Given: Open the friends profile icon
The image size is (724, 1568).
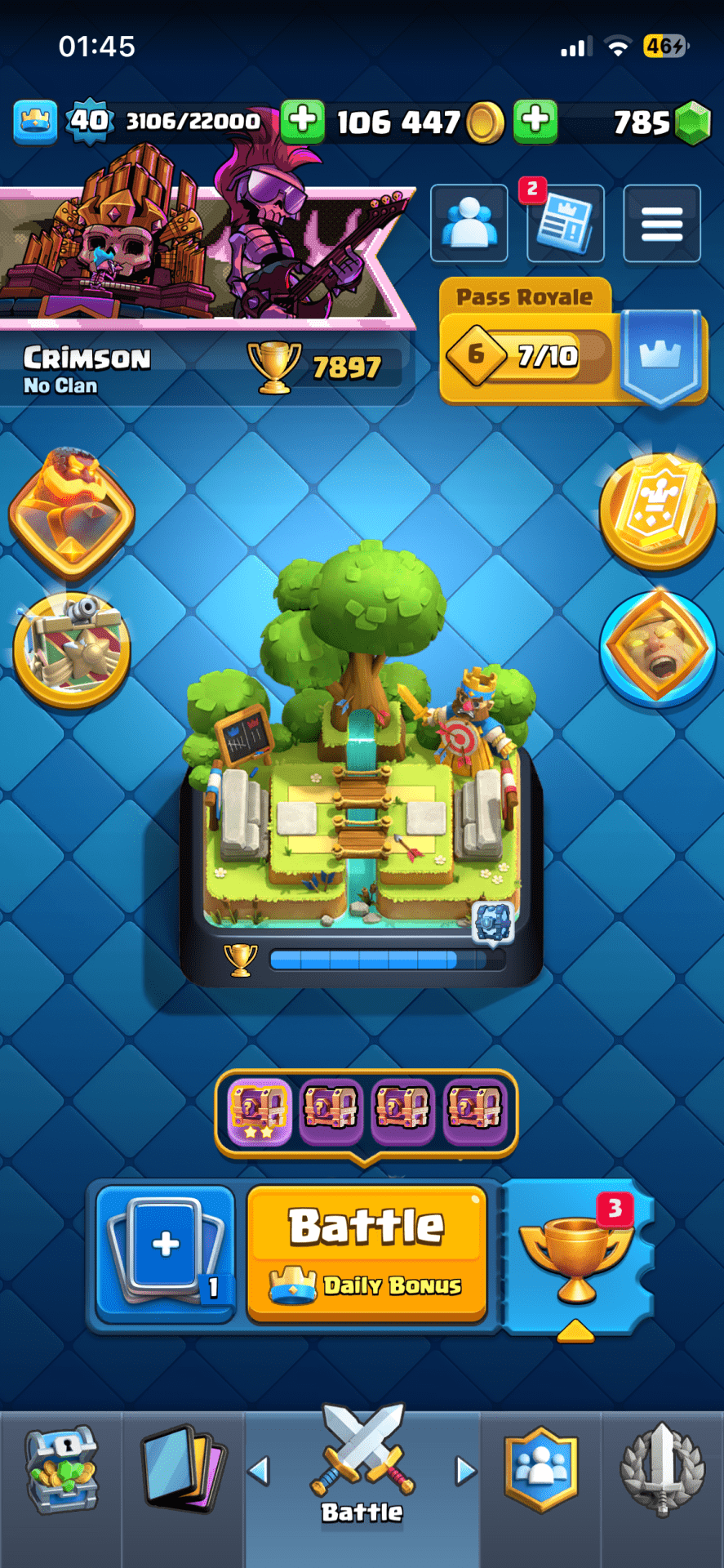Looking at the screenshot, I should click(x=469, y=223).
